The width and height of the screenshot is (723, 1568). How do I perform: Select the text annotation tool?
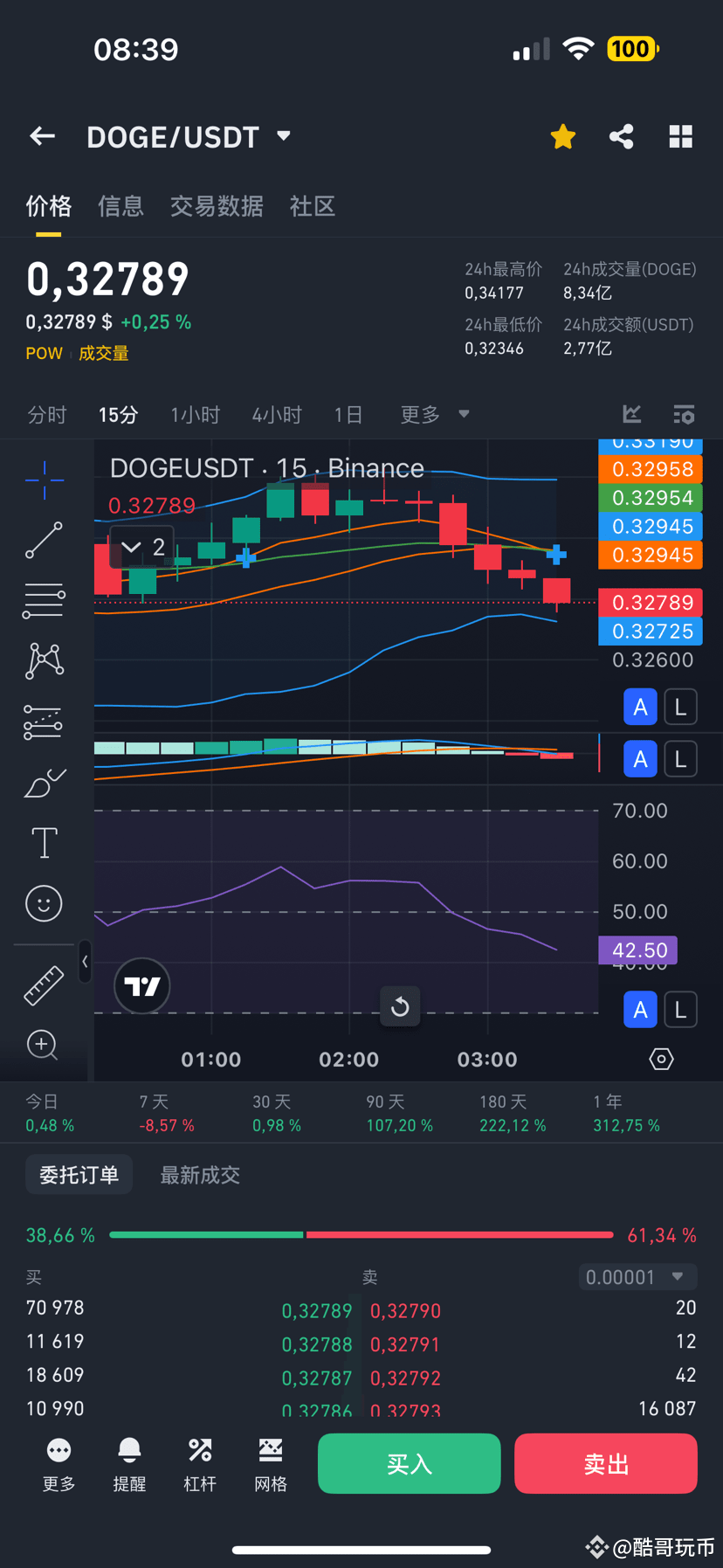[44, 842]
